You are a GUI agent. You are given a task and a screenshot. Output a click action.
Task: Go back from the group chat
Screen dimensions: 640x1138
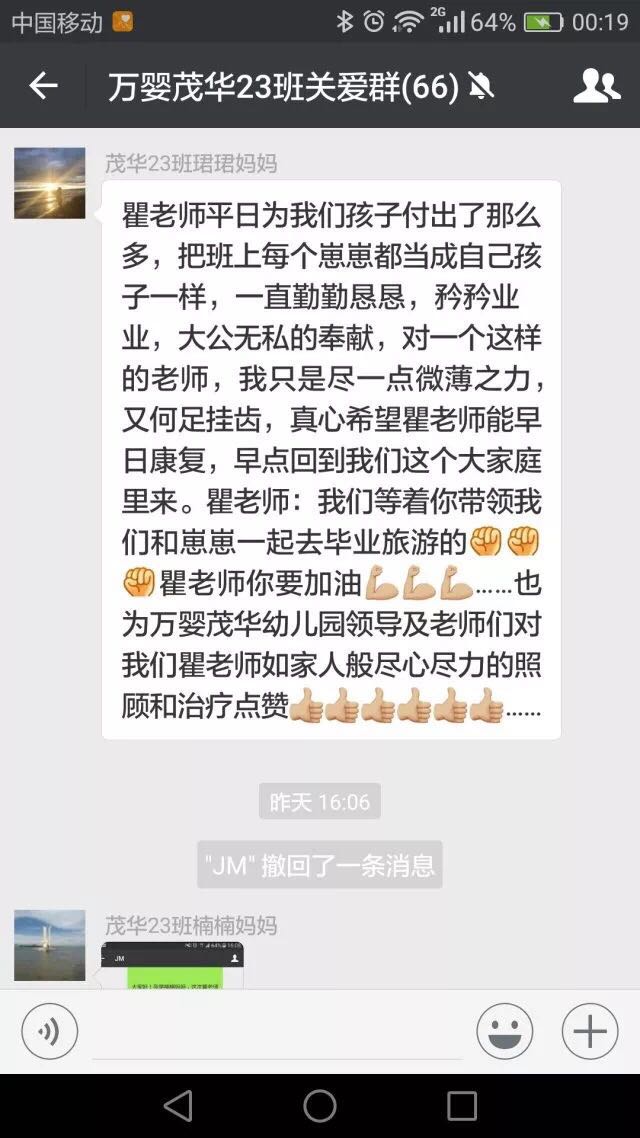point(43,87)
